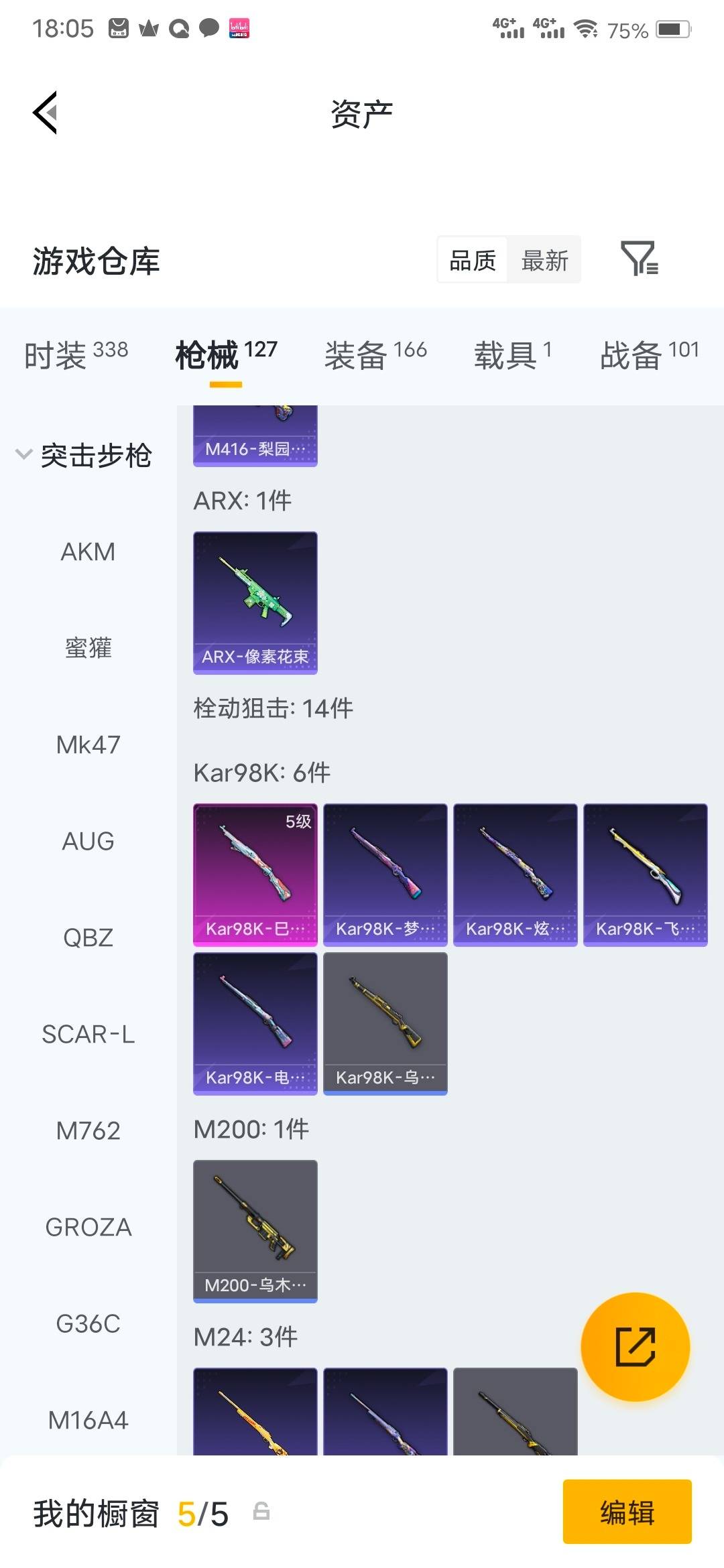The image size is (724, 1568).
Task: Tap the back arrow to leave 资产 page
Action: point(46,113)
